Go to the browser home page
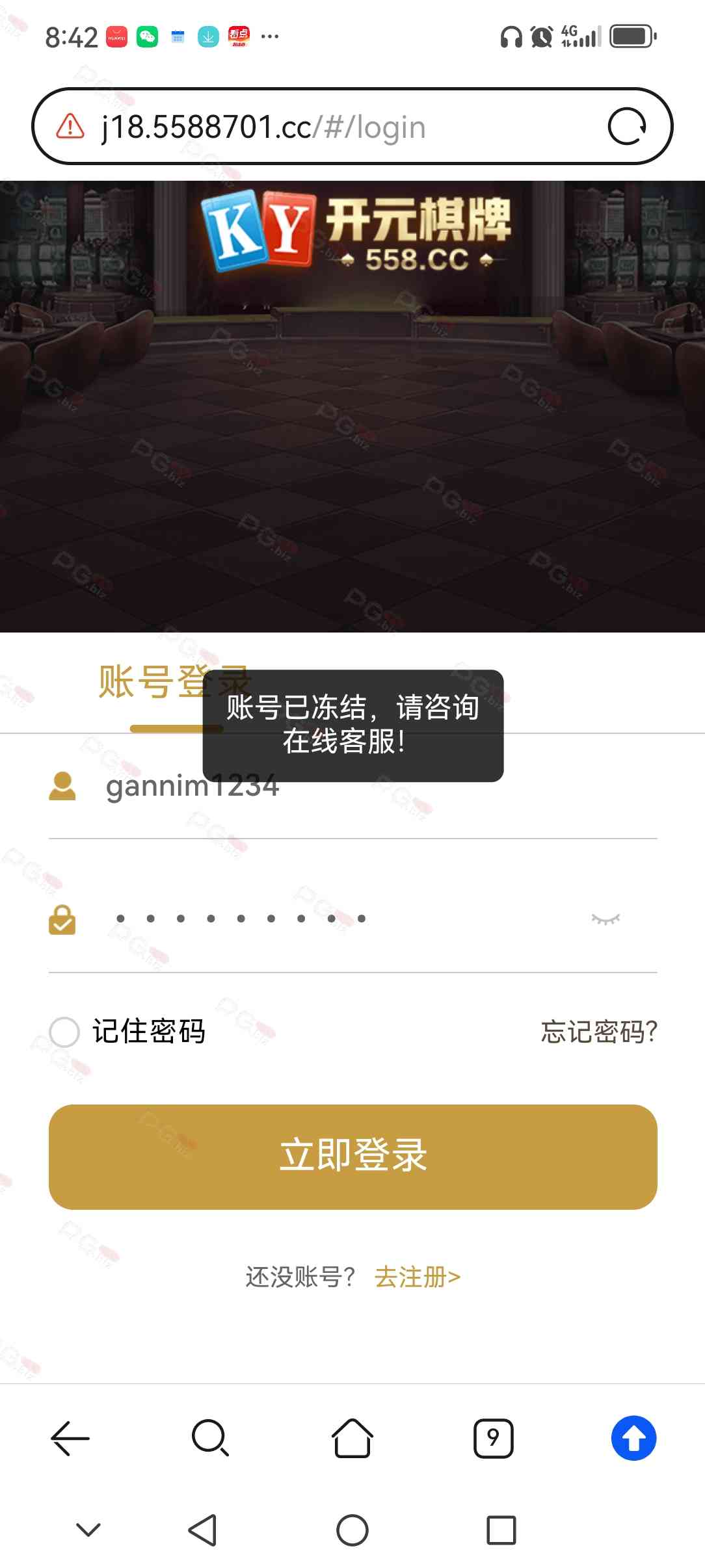The height and width of the screenshot is (1568, 705). point(352,1438)
